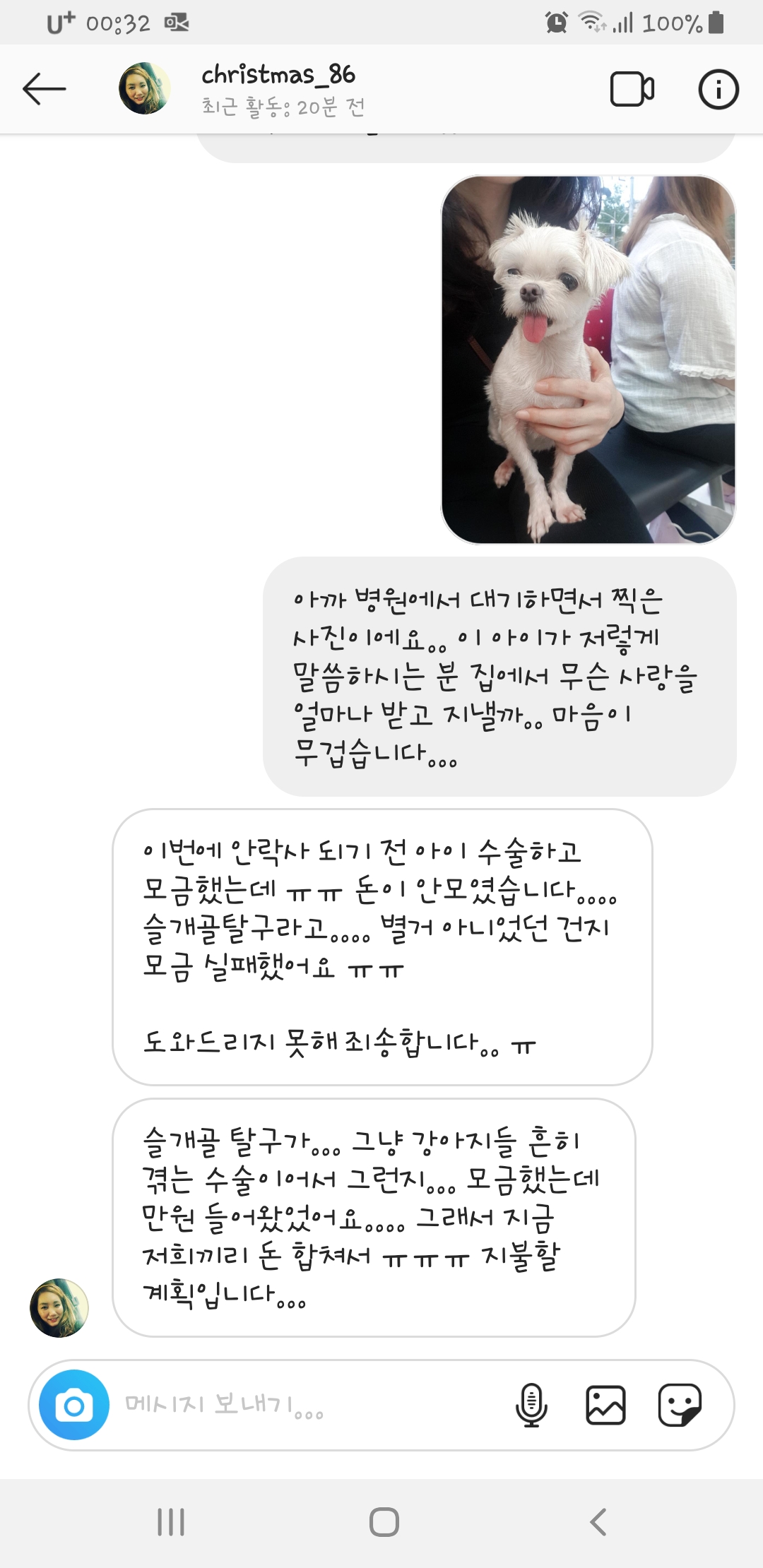Start a video call with christmas_86

(632, 90)
